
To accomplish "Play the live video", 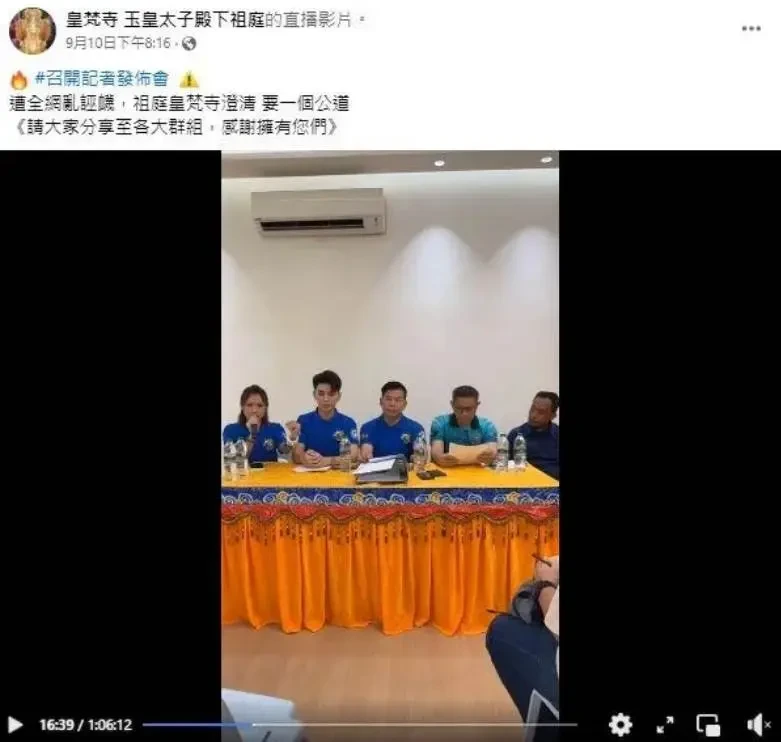I will pyautogui.click(x=15, y=725).
